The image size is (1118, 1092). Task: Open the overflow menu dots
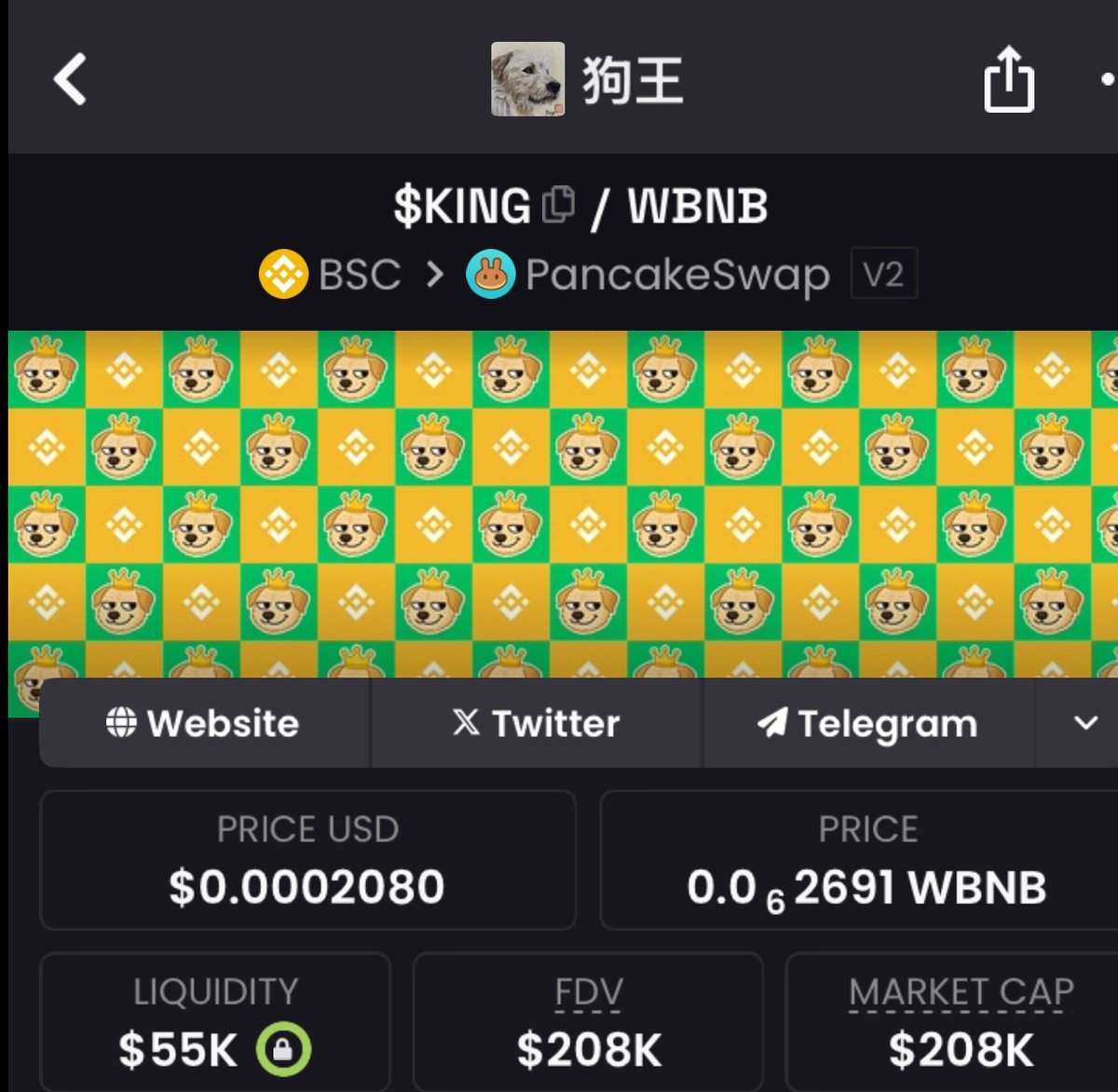[x=1106, y=80]
